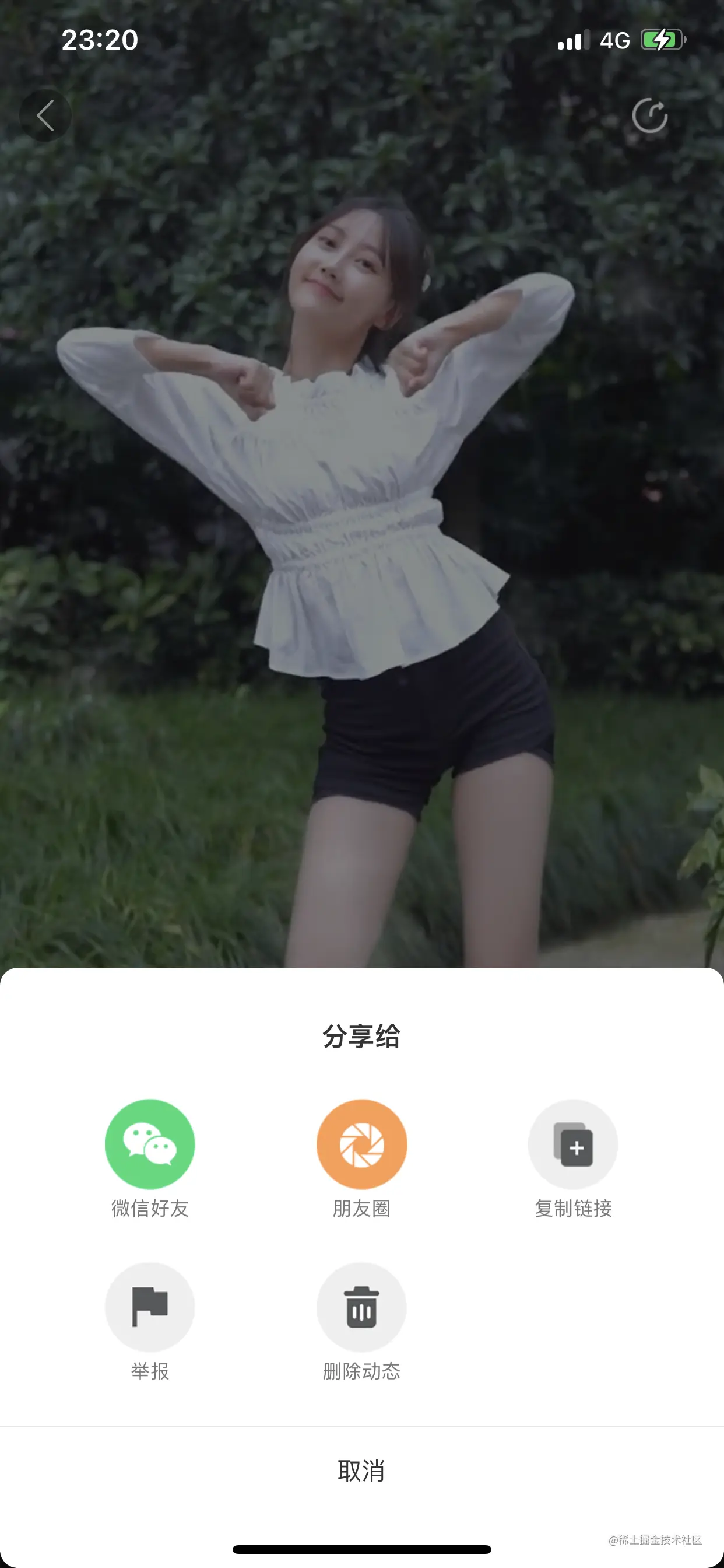This screenshot has height=1568, width=724.
Task: Delete this post (删除动态)
Action: (361, 1307)
